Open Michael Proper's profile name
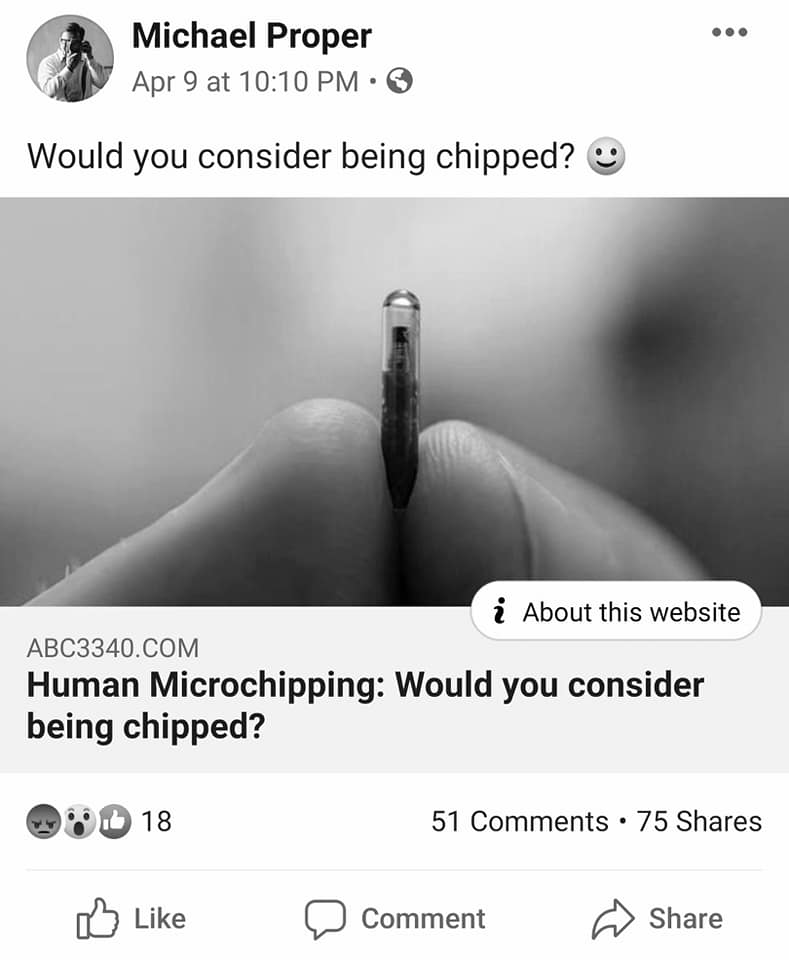Viewport: 789px width, 960px height. 251,37
